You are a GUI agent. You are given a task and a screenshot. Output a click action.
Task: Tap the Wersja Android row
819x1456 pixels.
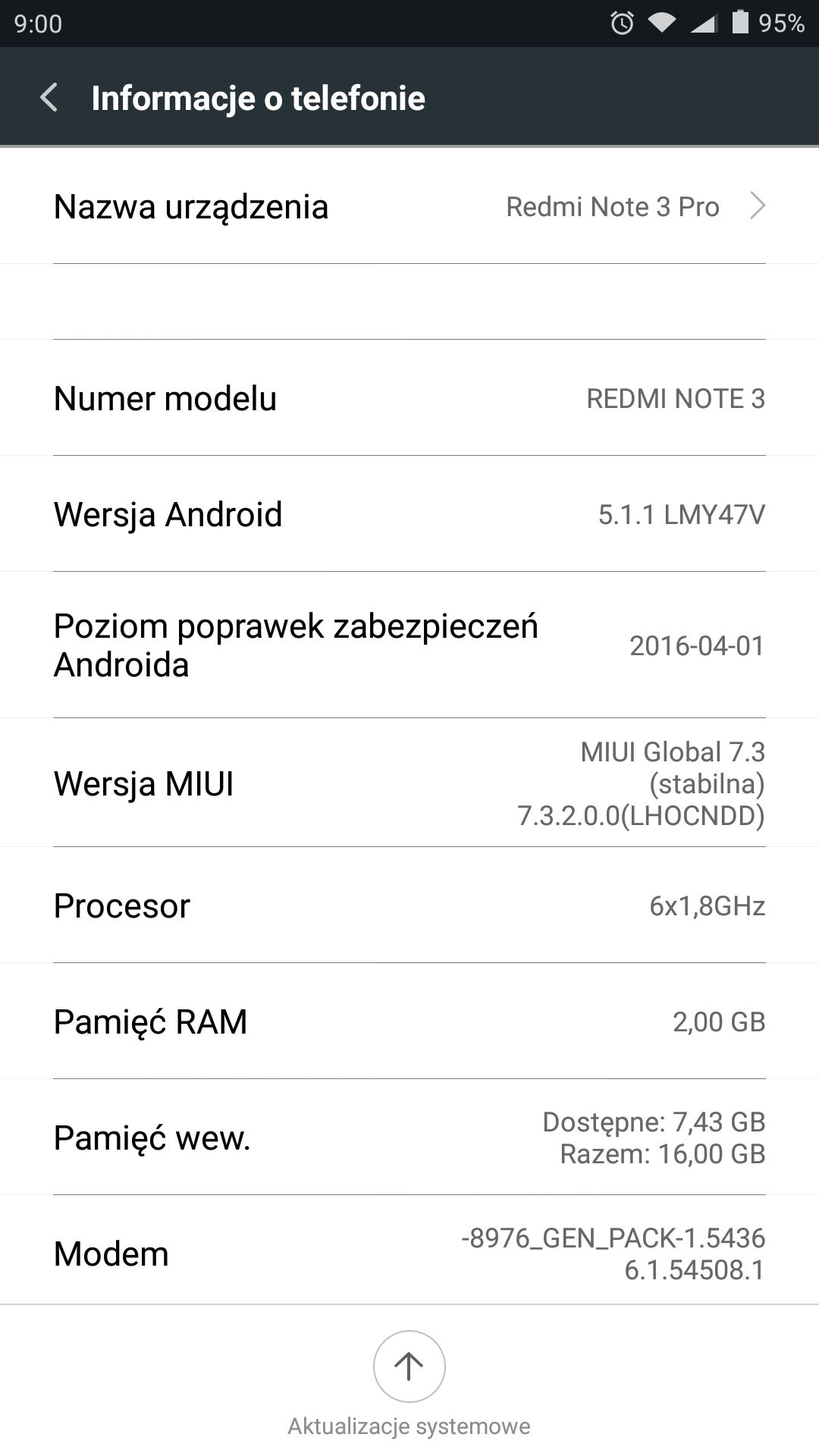click(409, 514)
